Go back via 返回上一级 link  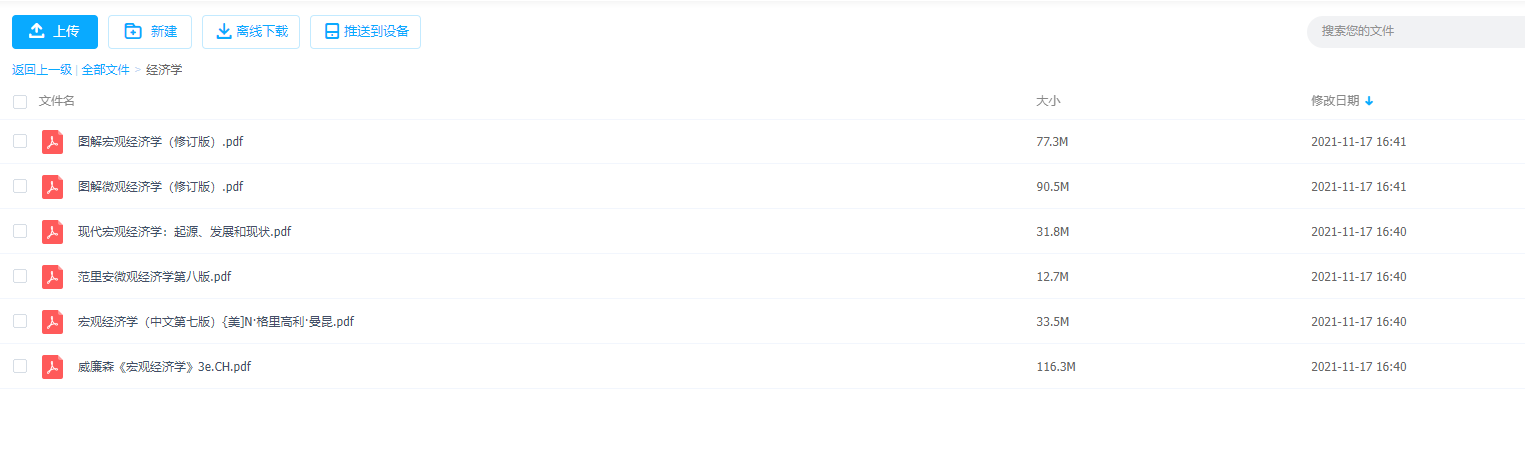coord(42,70)
